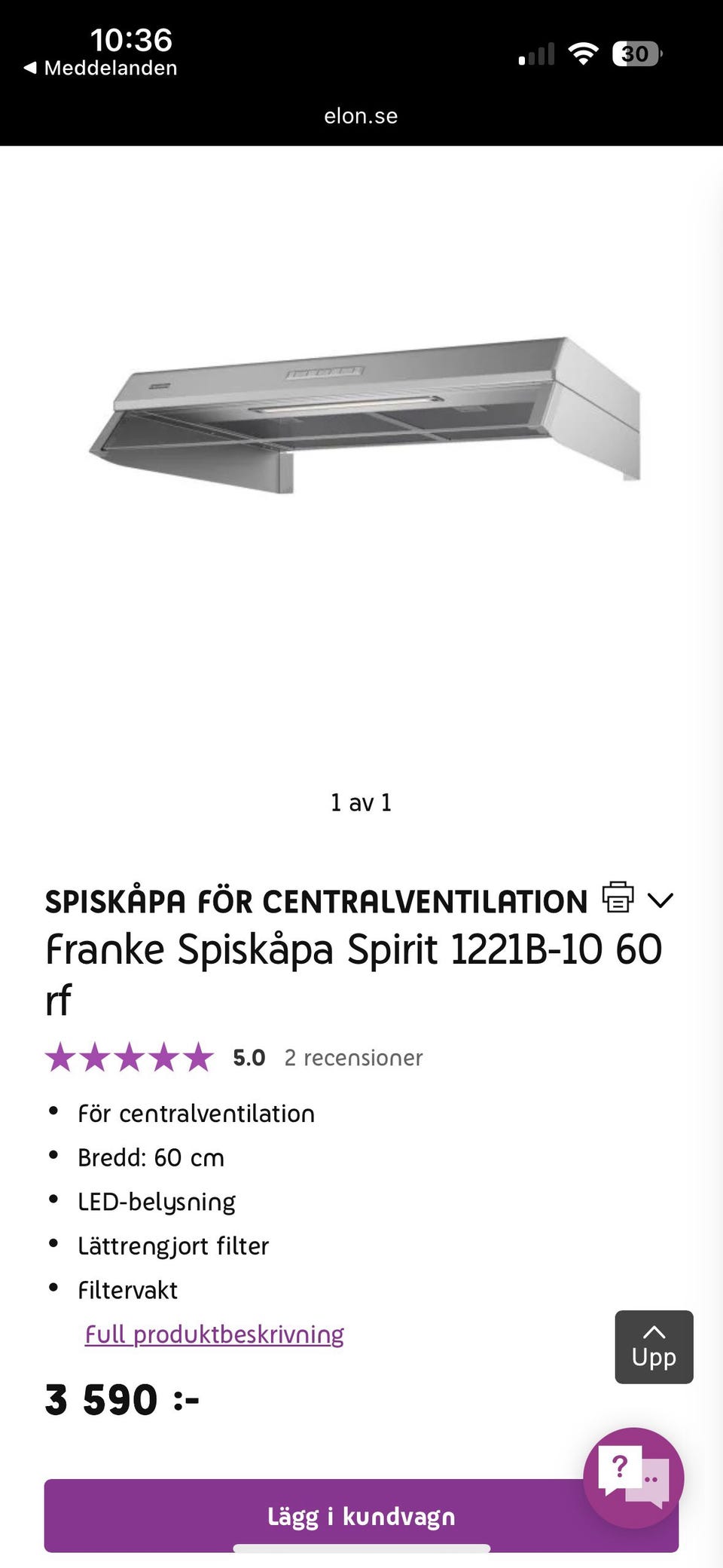Return to Meddelanden app
723x1568 pixels.
[x=101, y=68]
